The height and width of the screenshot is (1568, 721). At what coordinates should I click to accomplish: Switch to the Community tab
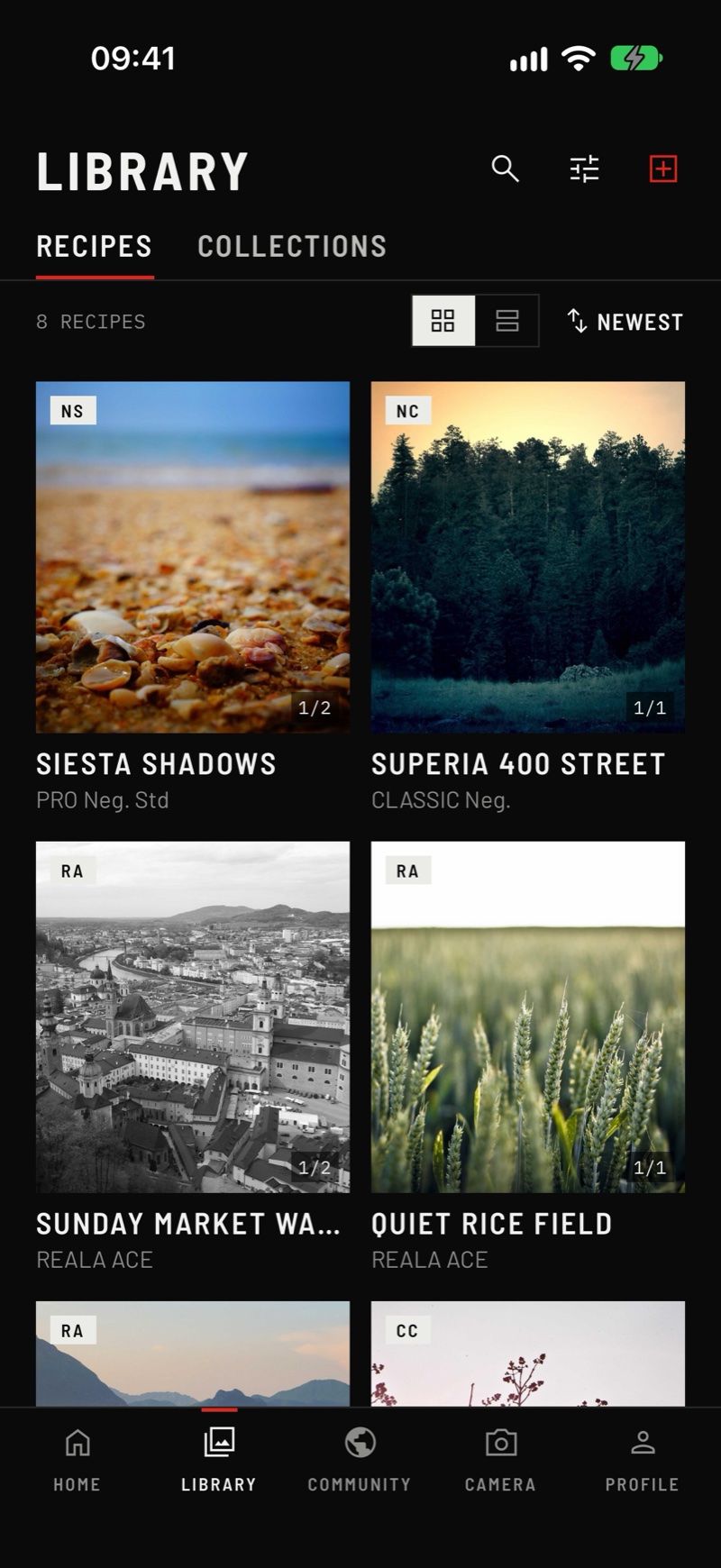360,1460
